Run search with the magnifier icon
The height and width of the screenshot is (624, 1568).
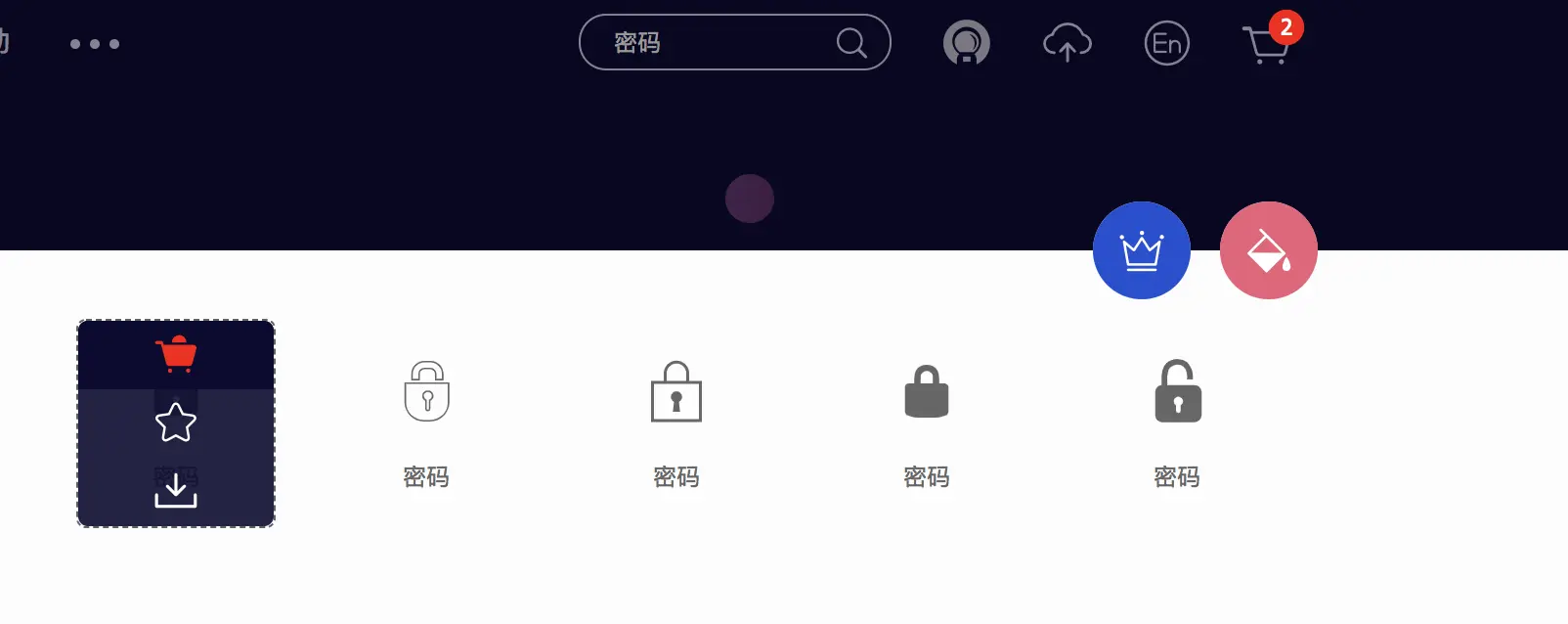[851, 43]
